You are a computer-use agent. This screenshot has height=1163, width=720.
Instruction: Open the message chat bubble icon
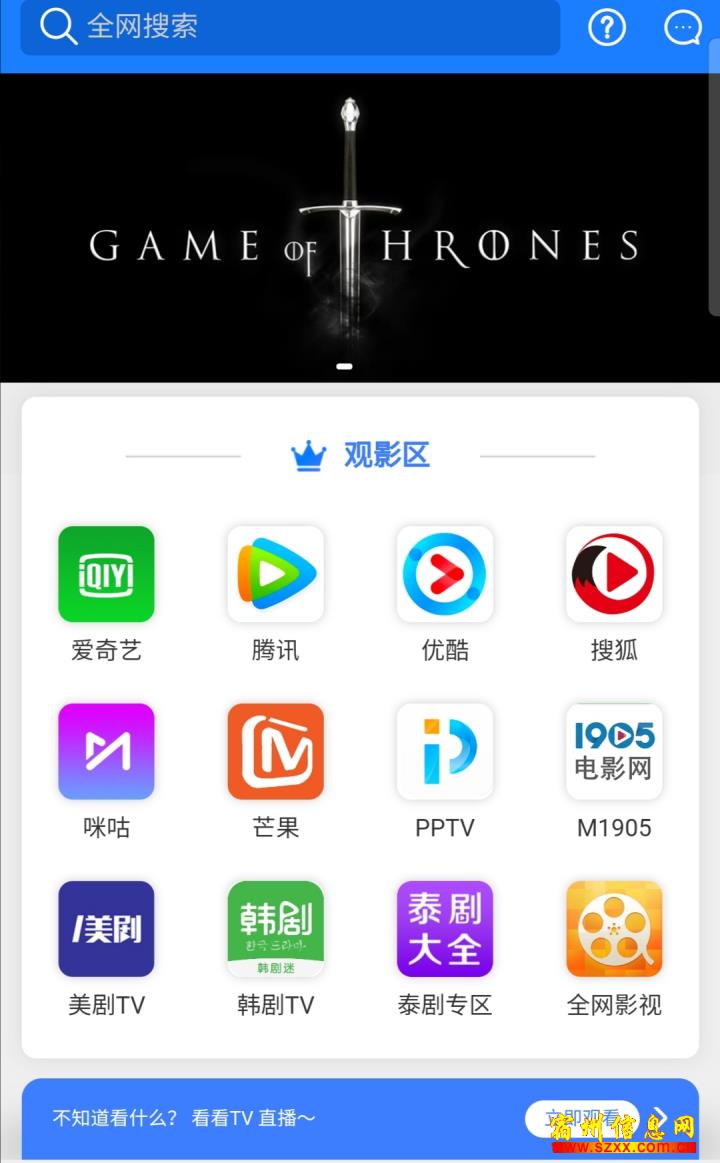pos(682,28)
